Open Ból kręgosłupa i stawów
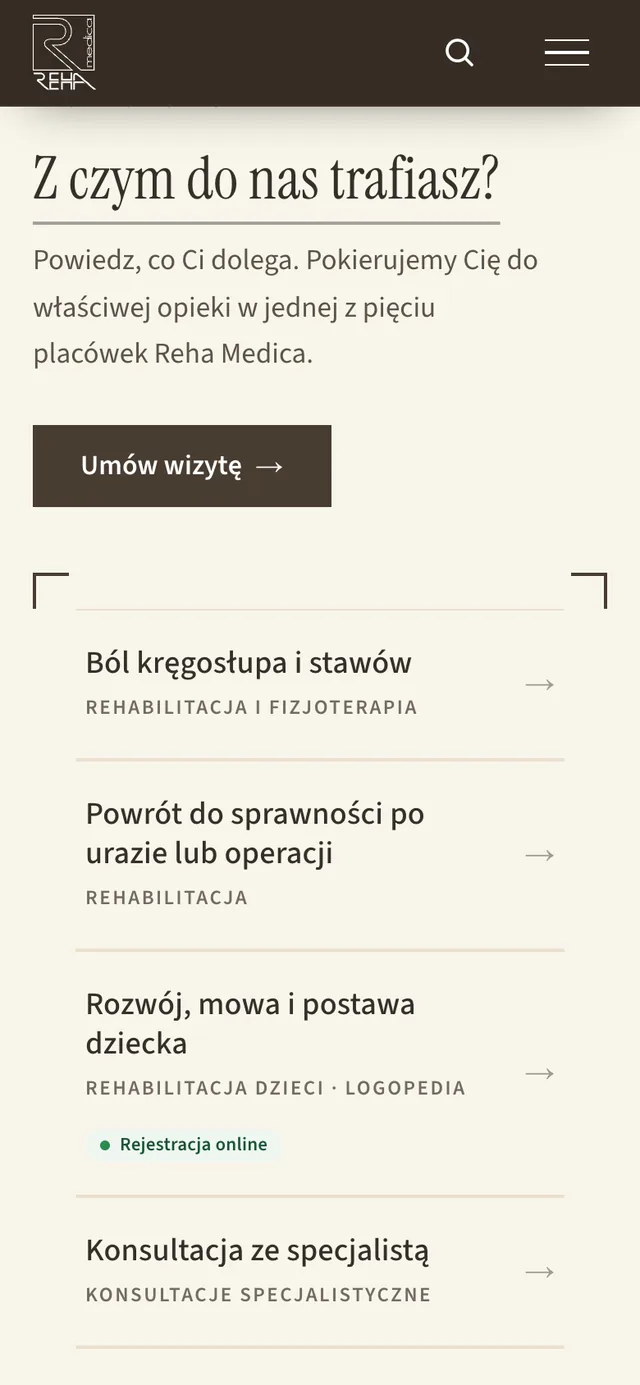The width and height of the screenshot is (640, 1385). click(320, 685)
